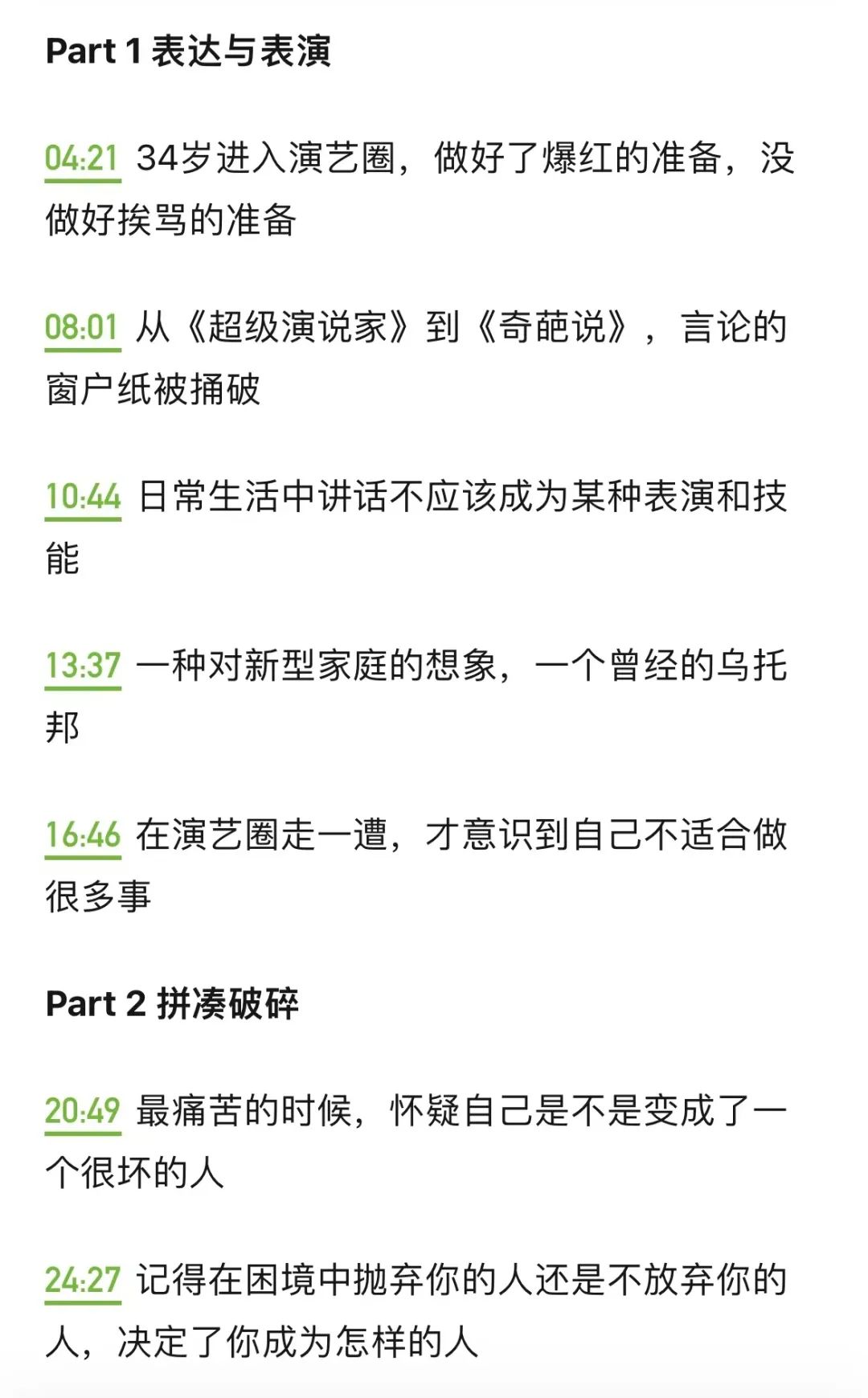Screen dimensions: 868x1398
Task: Jump to timestamp 04:21
Action: pos(82,158)
